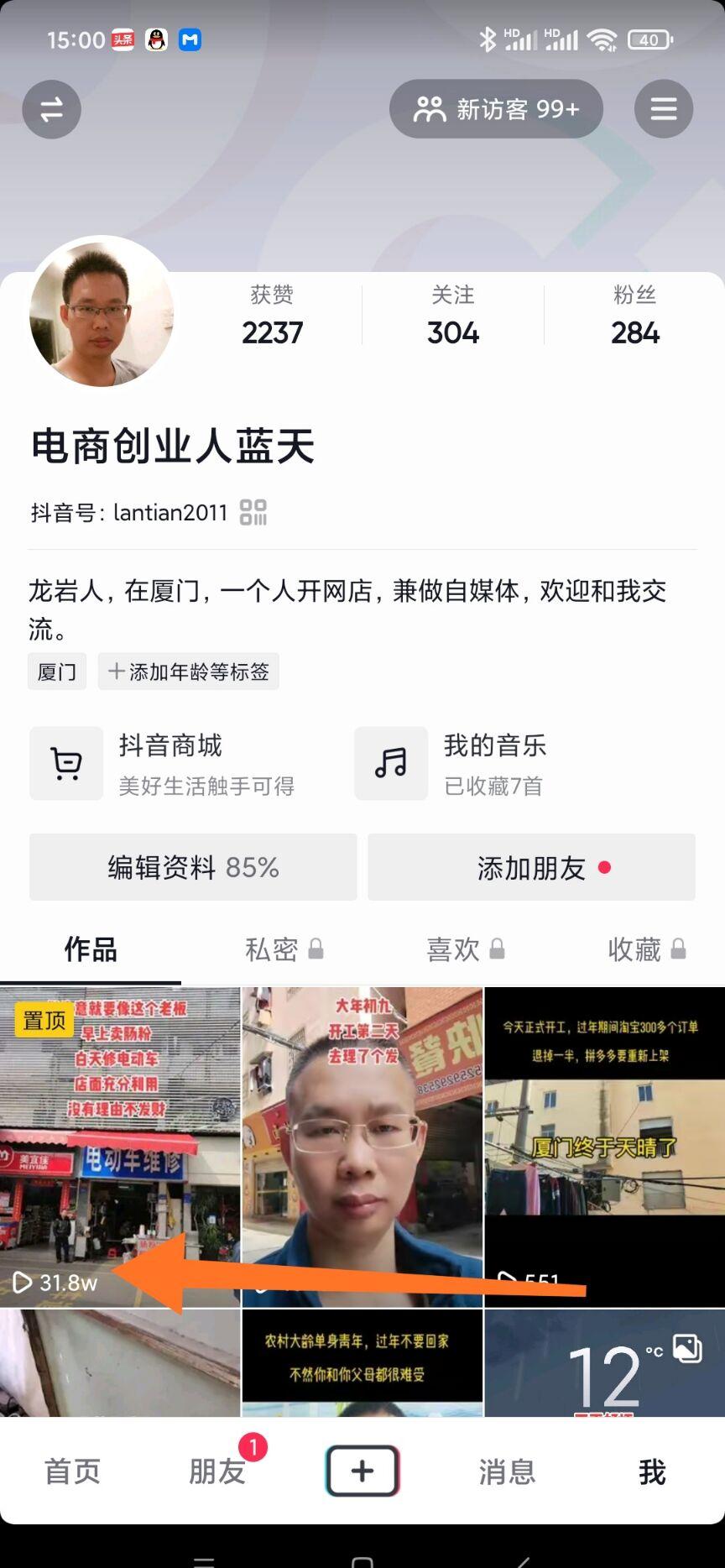Tap 编辑资料 85% button

point(193,867)
